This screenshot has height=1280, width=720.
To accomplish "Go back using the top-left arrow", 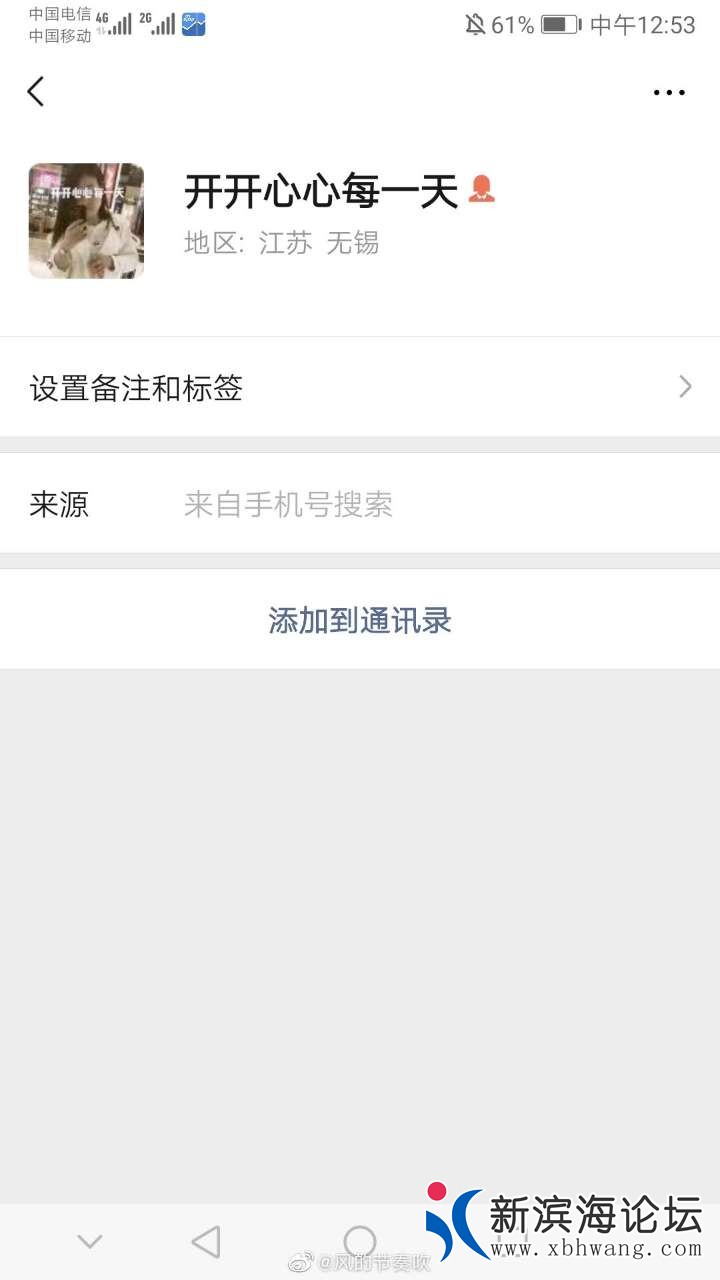I will pos(36,92).
